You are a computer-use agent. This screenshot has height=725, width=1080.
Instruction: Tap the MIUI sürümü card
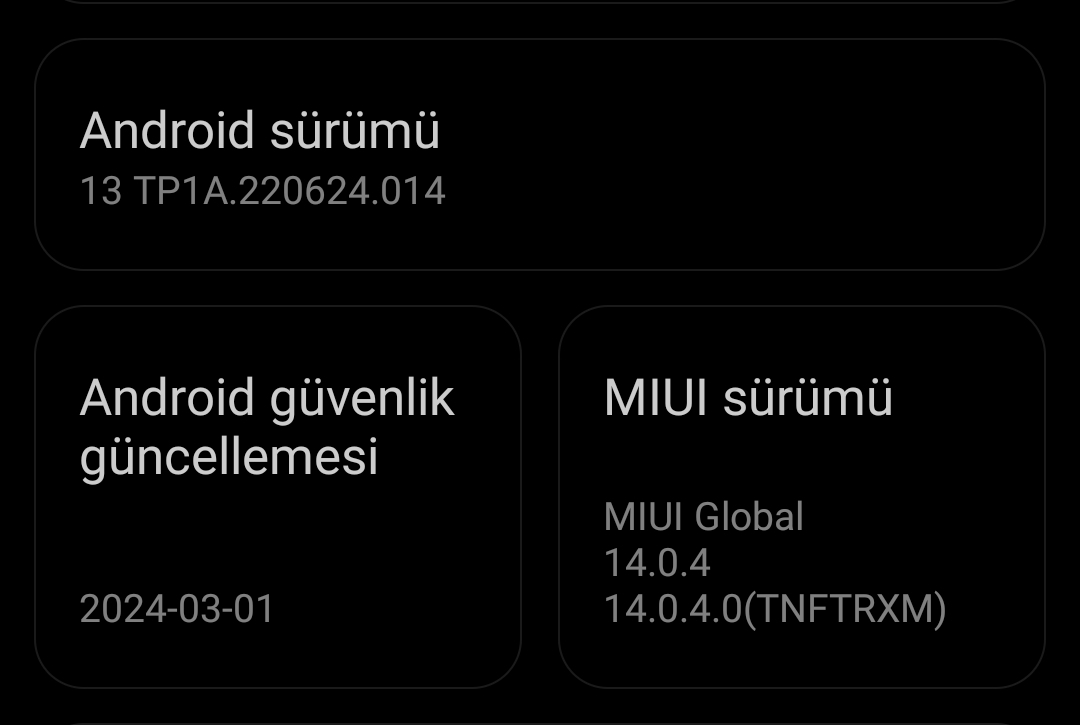[x=801, y=497]
